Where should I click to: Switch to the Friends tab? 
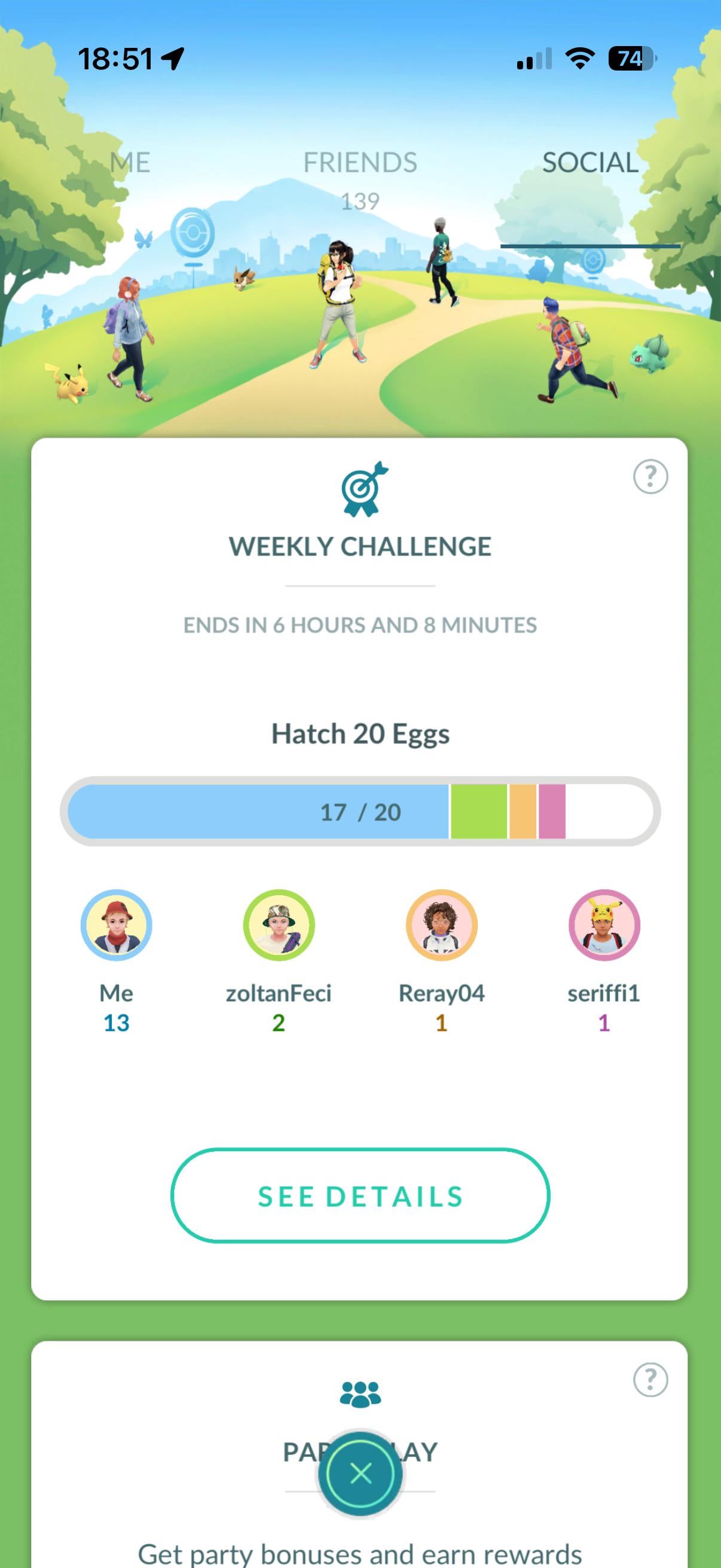[360, 164]
